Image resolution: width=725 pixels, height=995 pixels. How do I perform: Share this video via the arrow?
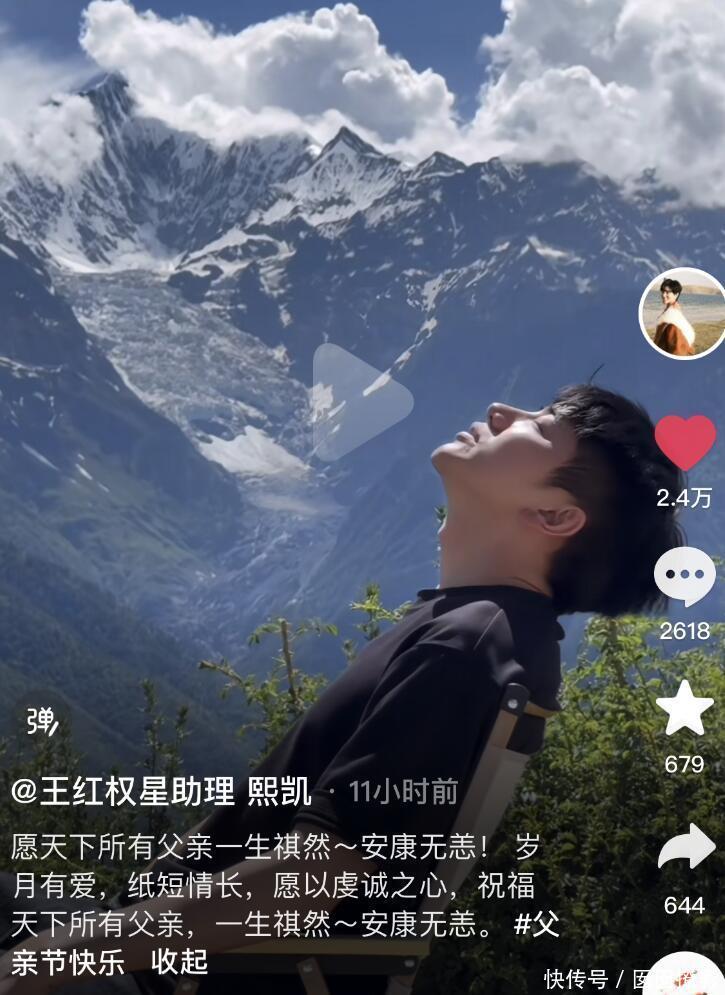tap(686, 848)
